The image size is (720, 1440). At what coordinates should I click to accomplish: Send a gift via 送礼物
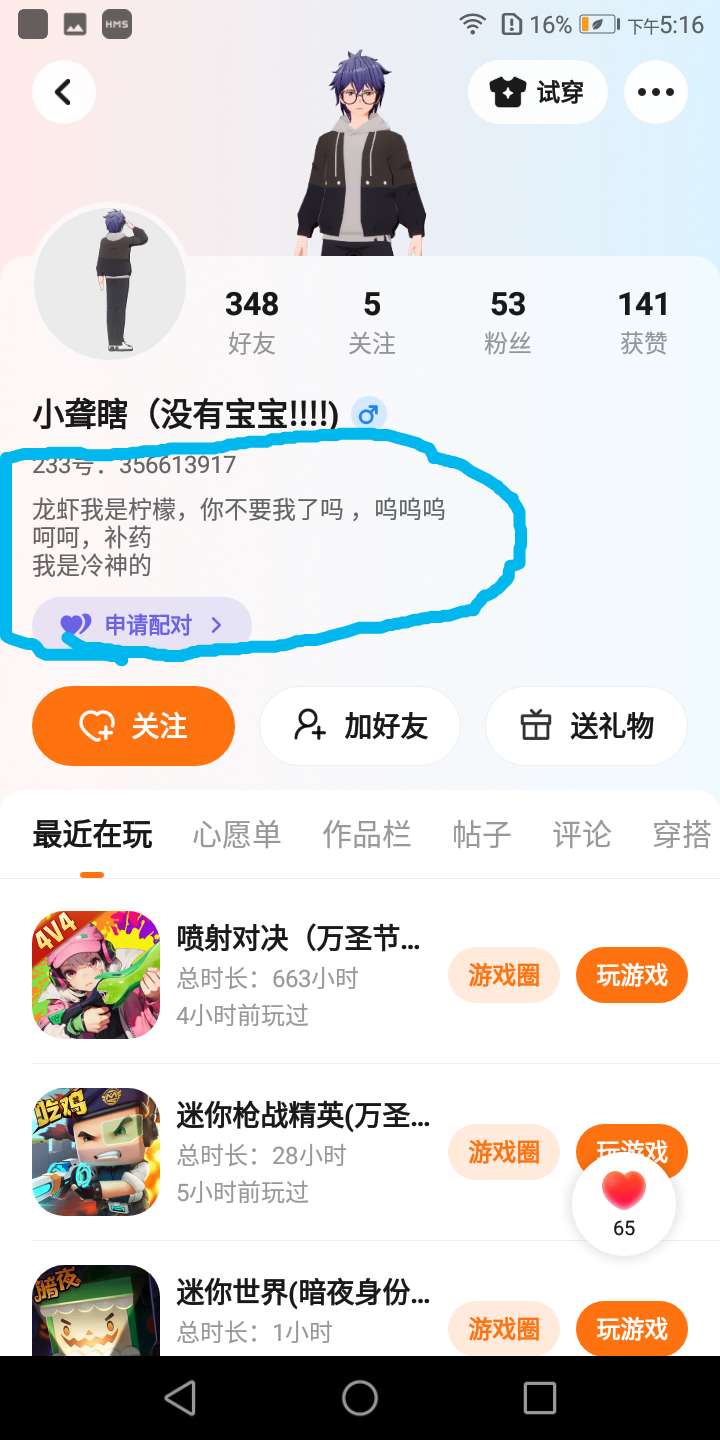(x=586, y=726)
